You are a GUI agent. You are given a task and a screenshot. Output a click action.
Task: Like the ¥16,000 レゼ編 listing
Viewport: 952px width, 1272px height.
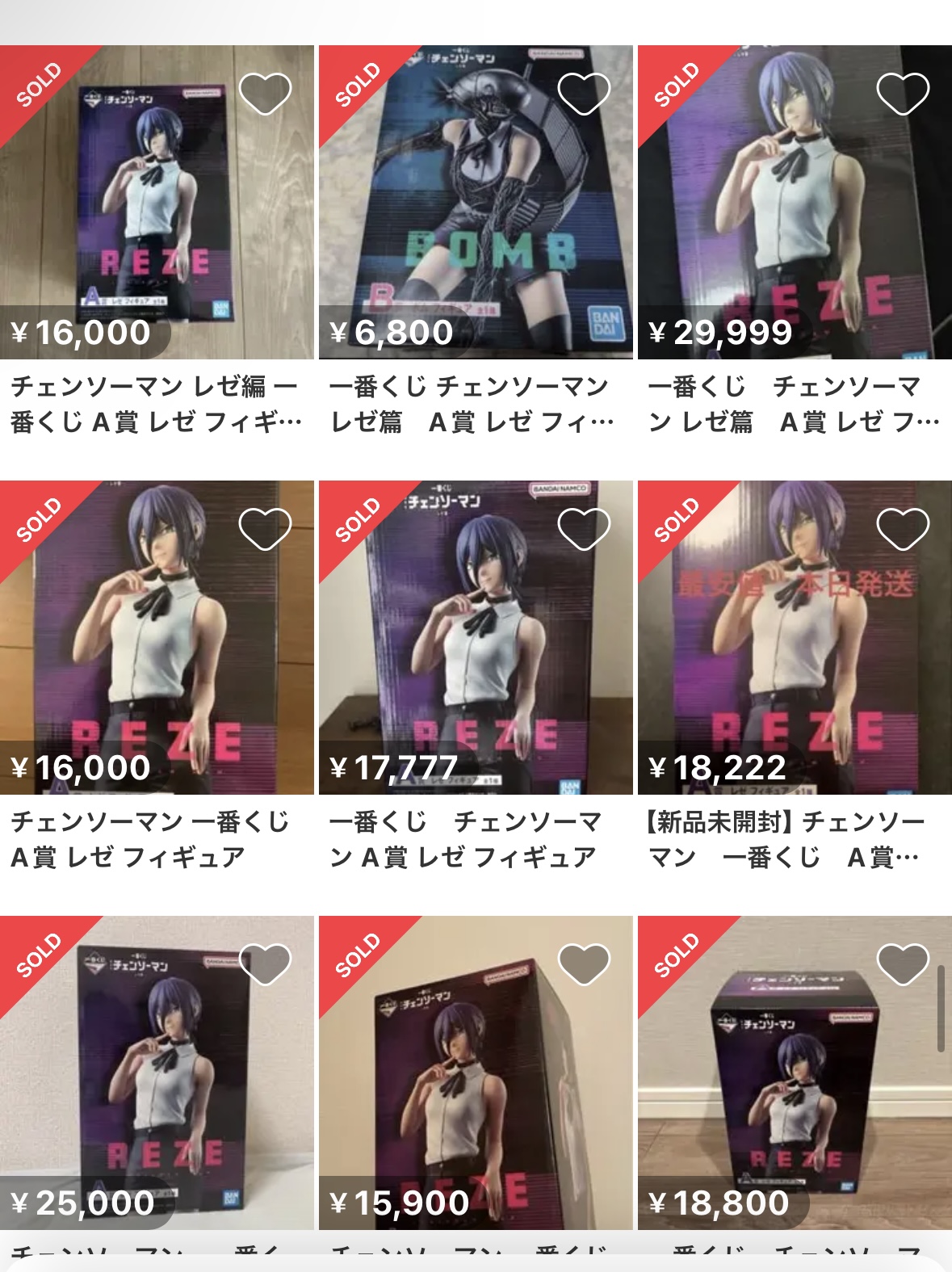[x=265, y=94]
